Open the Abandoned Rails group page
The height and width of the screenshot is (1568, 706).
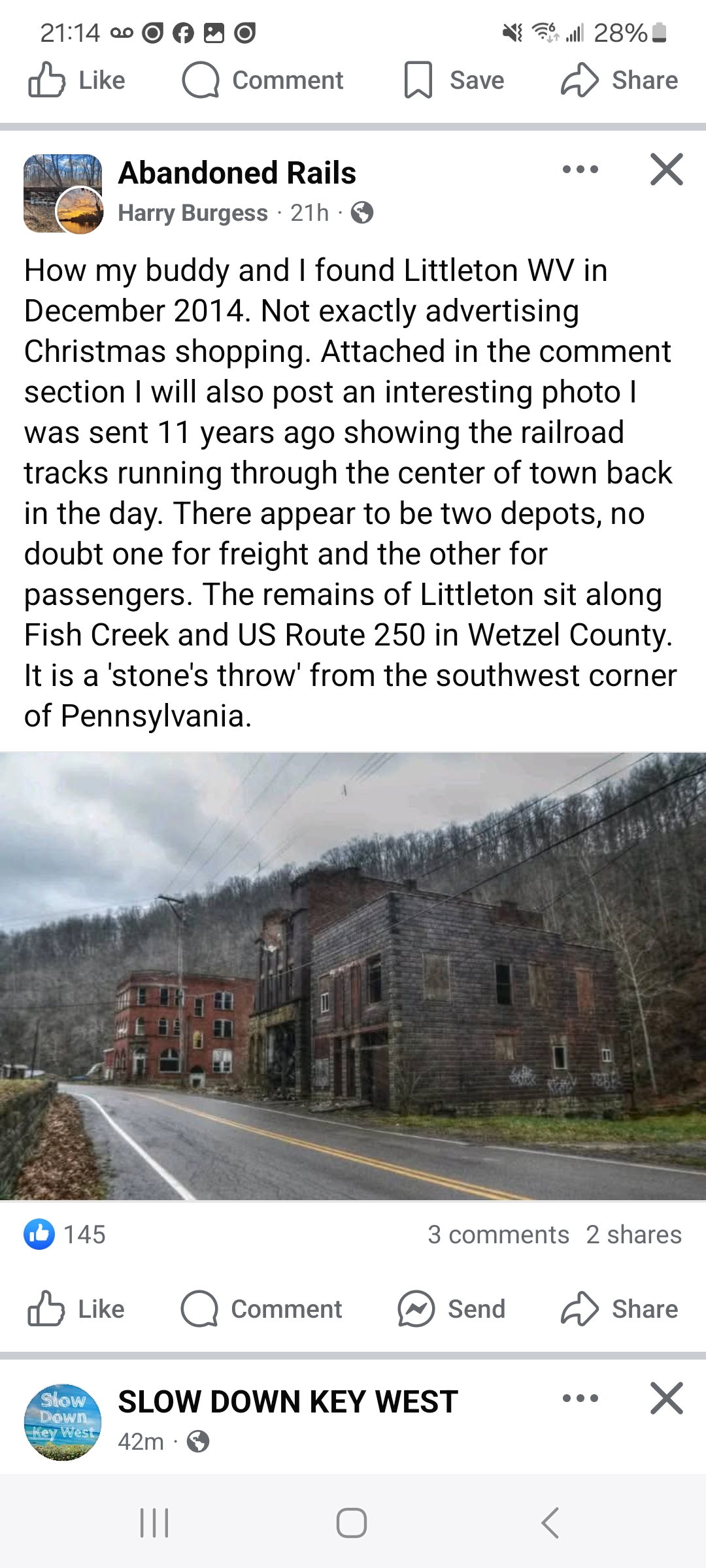237,173
